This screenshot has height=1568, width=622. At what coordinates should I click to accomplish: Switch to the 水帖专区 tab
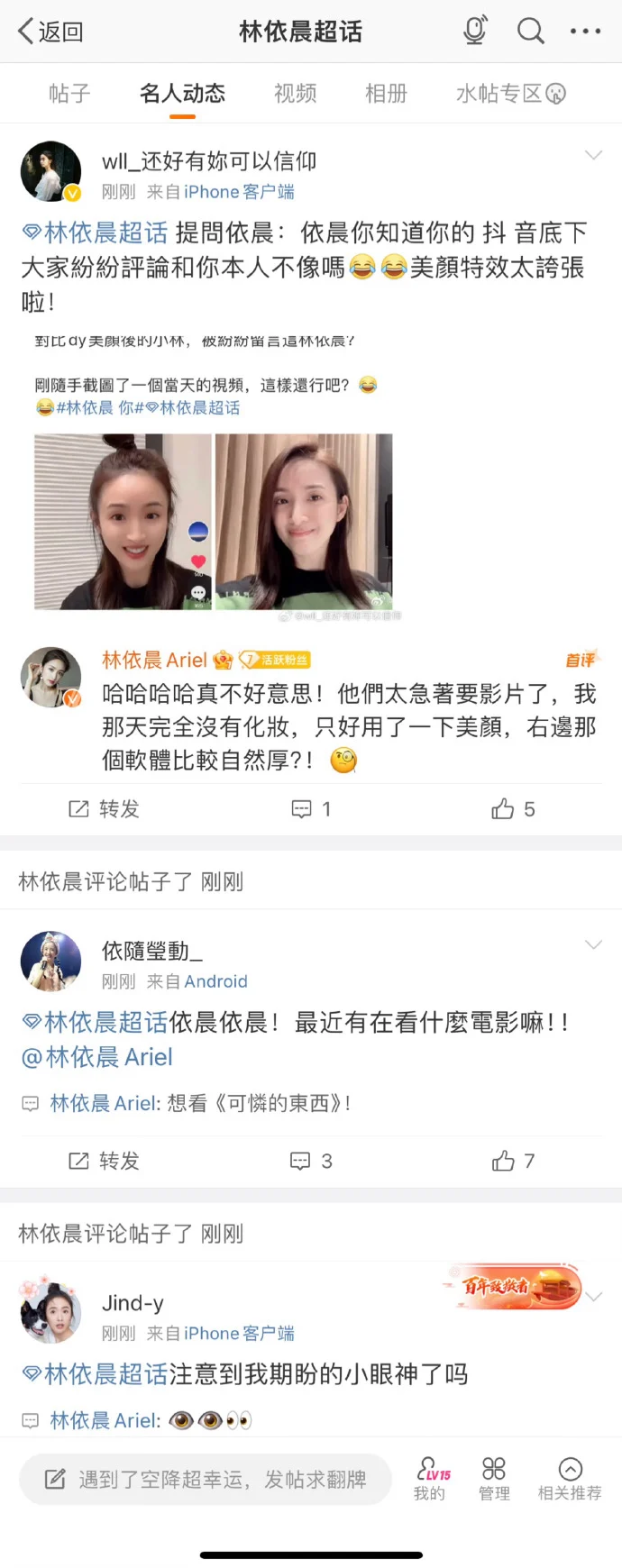(x=510, y=93)
